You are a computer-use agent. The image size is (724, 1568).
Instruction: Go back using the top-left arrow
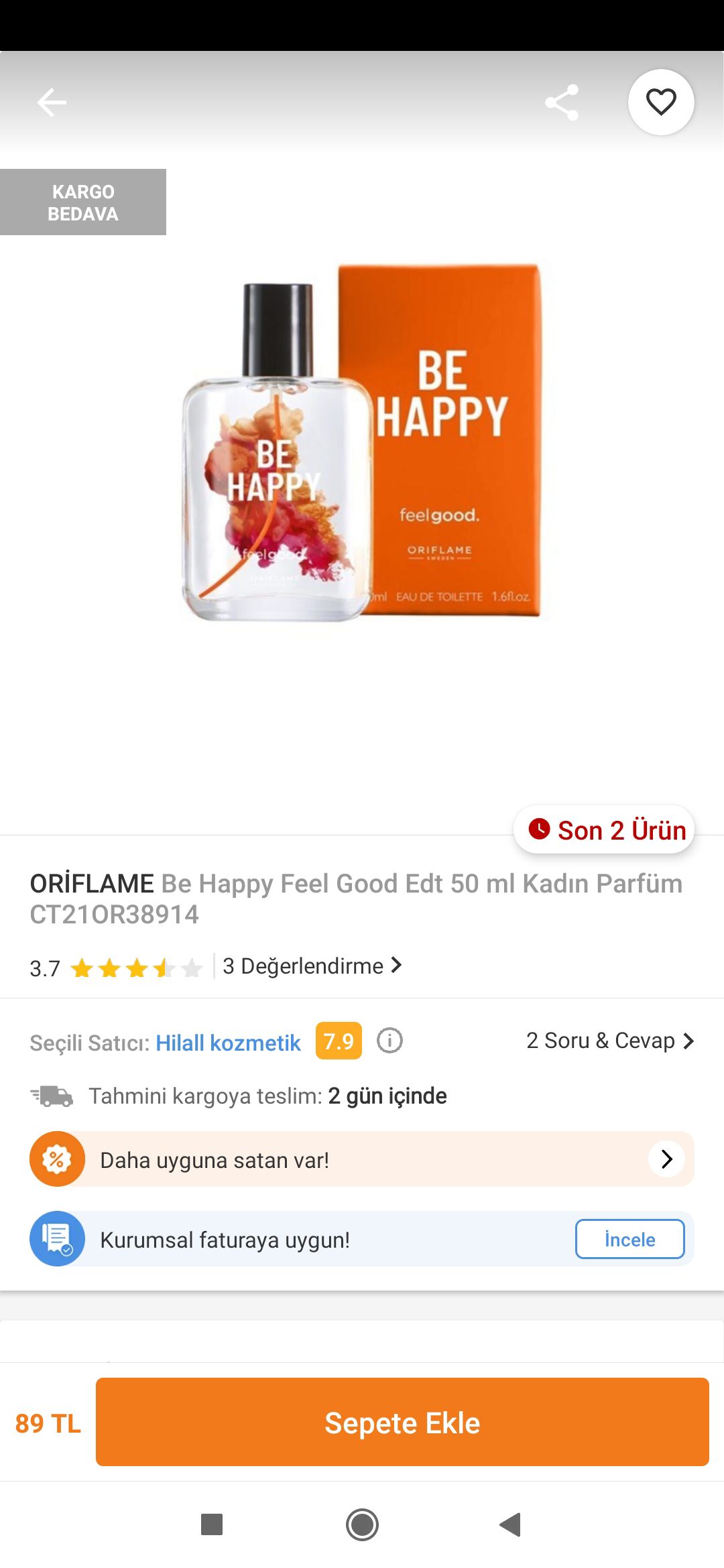52,103
